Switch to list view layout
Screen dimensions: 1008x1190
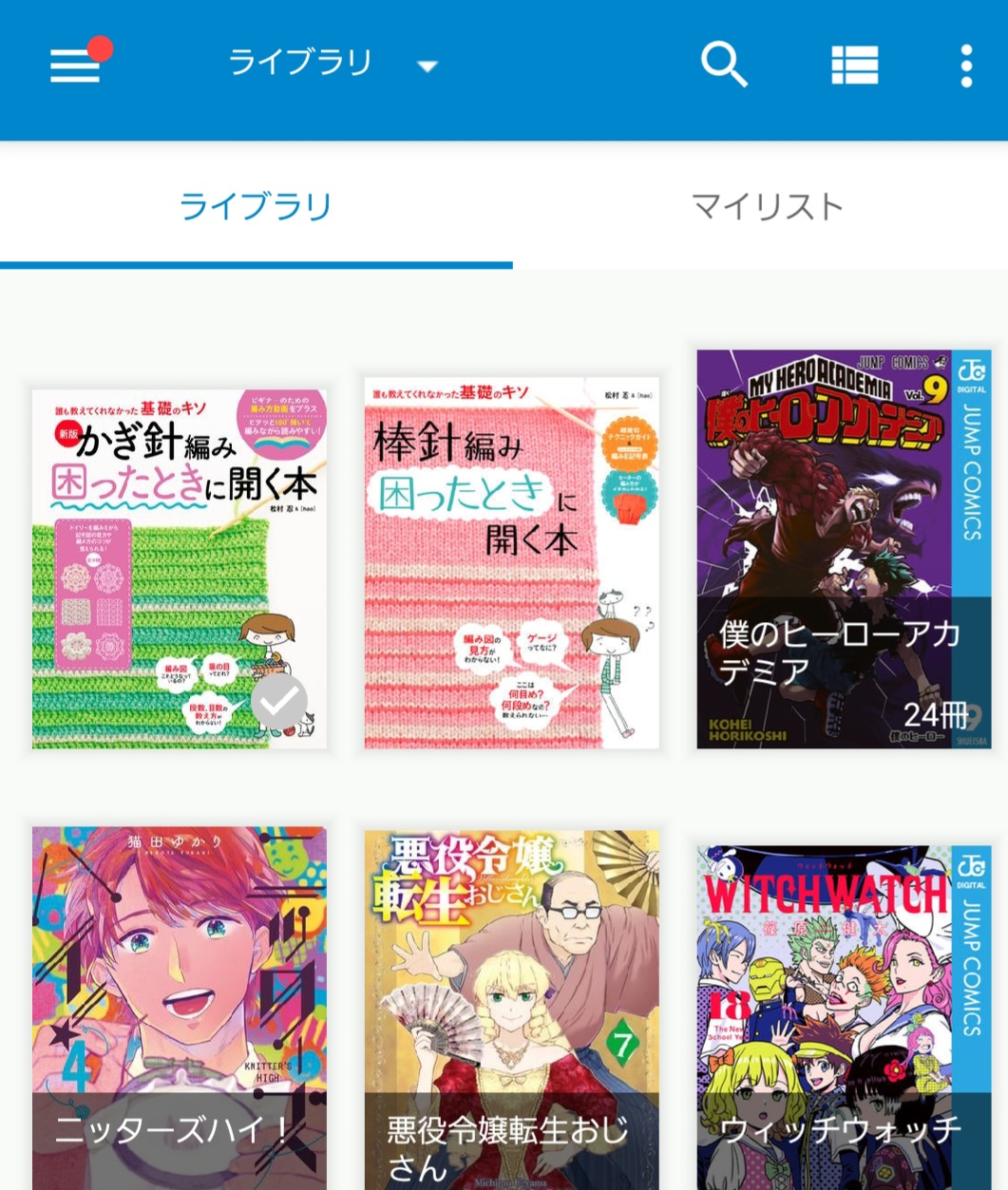(854, 65)
